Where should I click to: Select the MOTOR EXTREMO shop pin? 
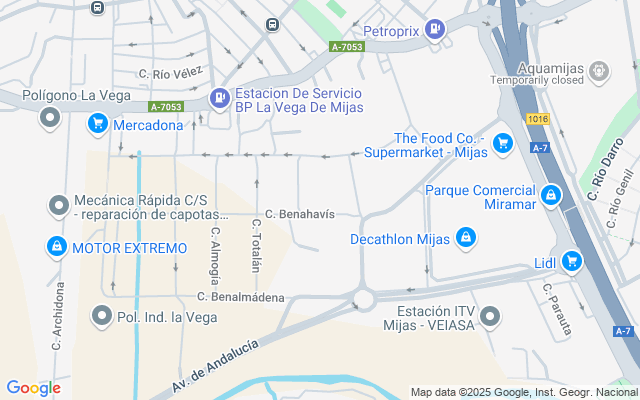(x=57, y=246)
